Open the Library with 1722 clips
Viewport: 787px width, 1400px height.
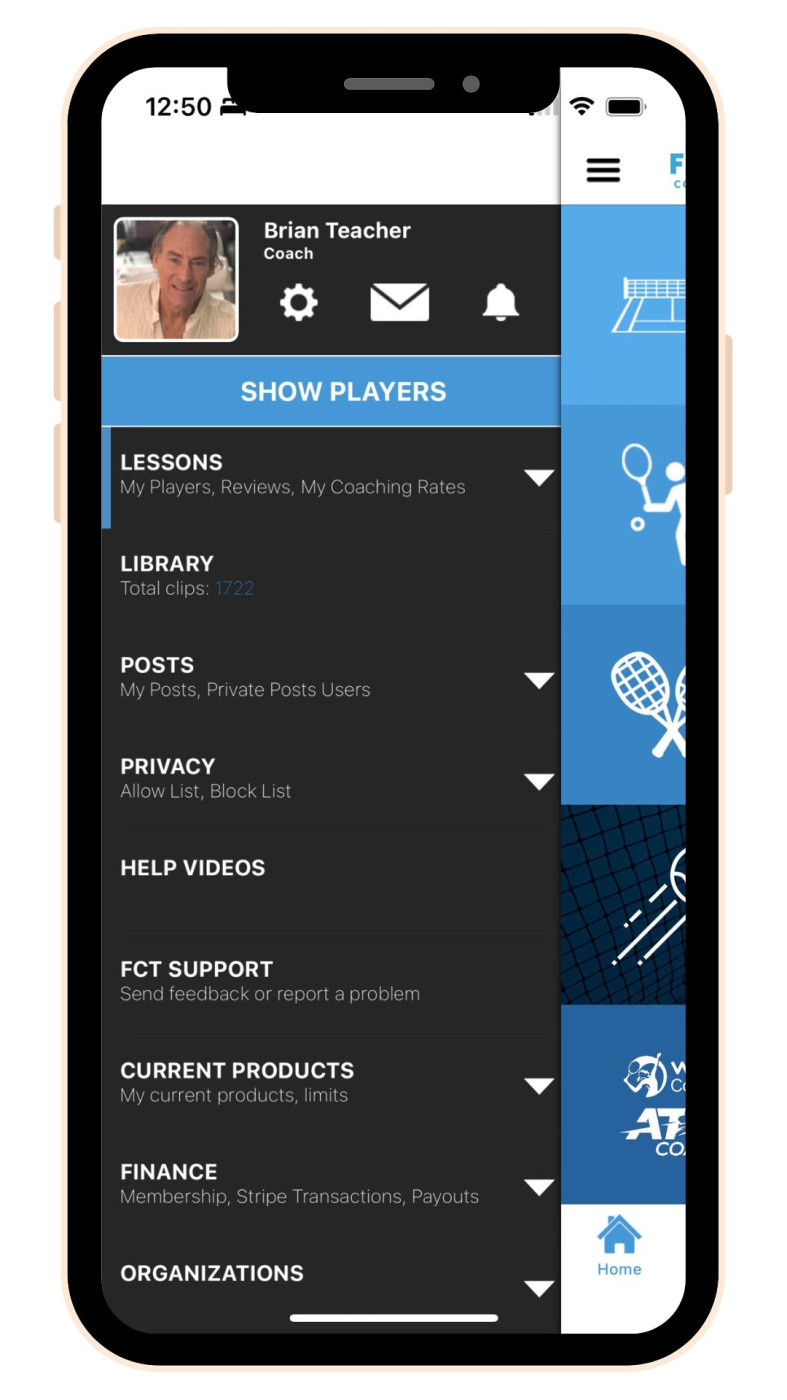tap(187, 575)
